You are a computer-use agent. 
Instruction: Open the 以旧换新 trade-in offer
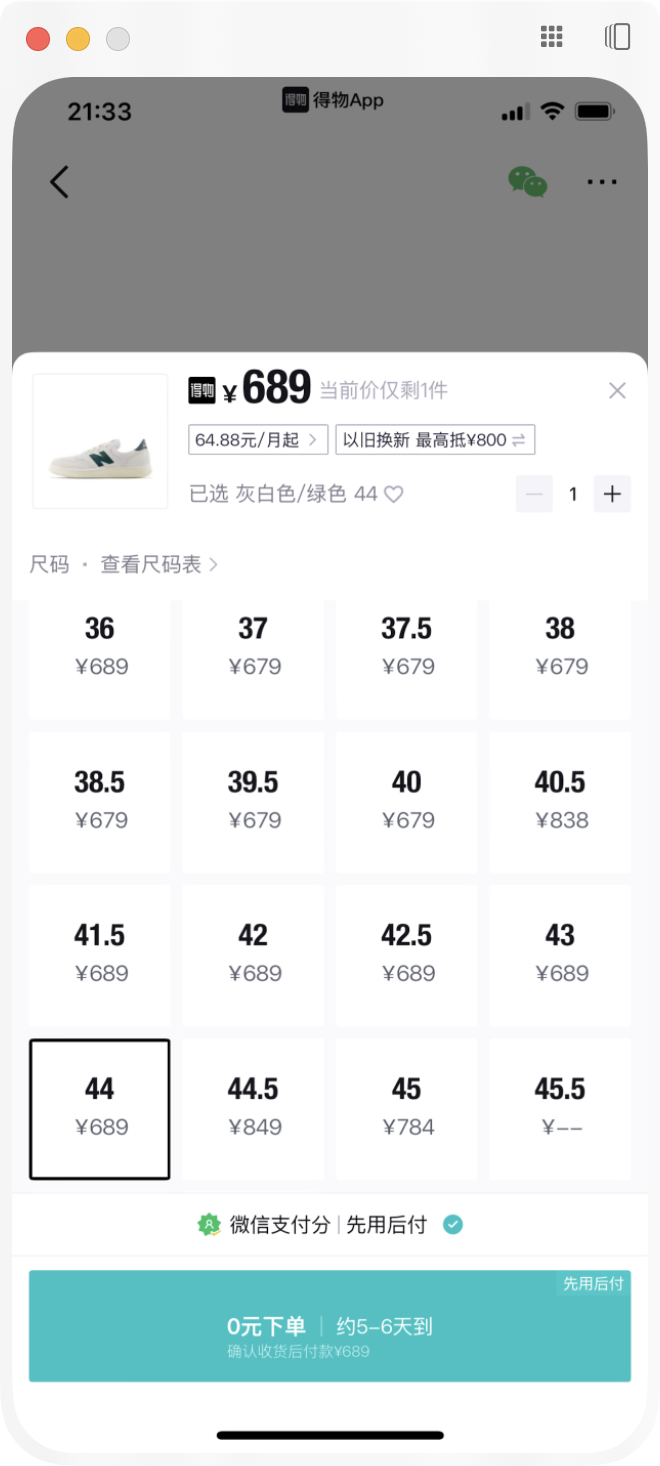coord(435,440)
